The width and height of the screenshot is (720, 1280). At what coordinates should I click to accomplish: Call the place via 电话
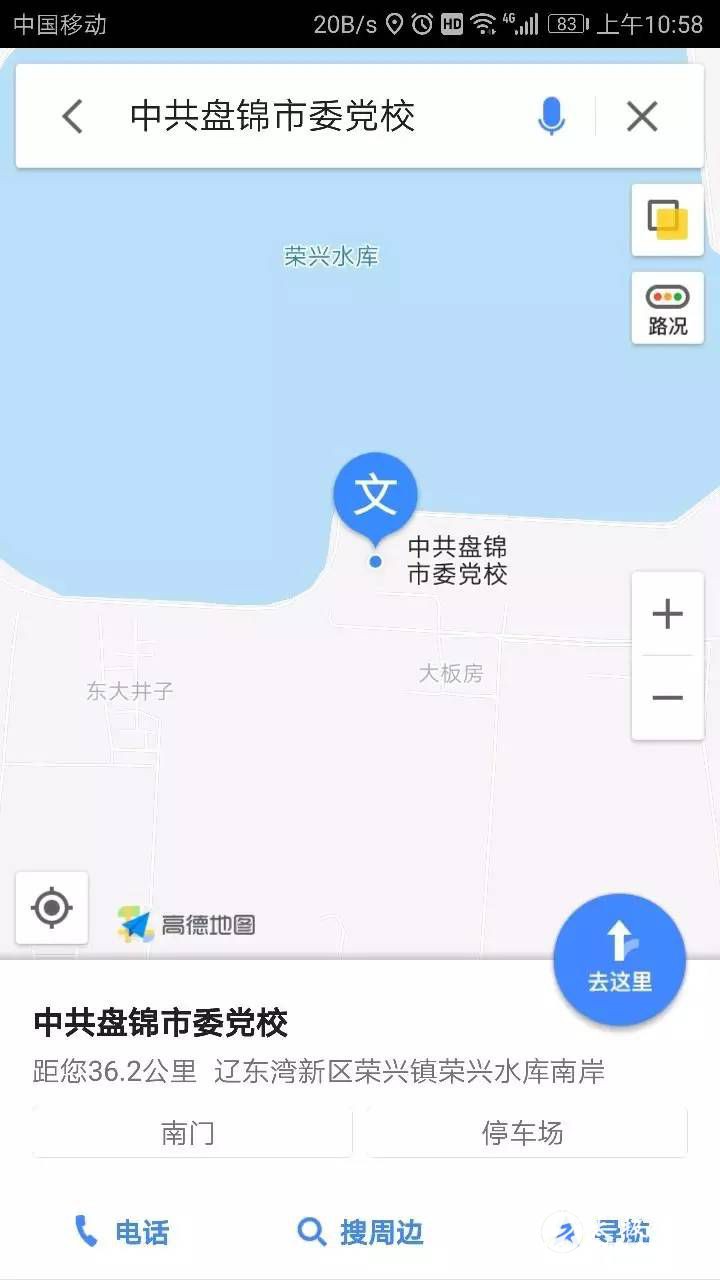pyautogui.click(x=122, y=1232)
